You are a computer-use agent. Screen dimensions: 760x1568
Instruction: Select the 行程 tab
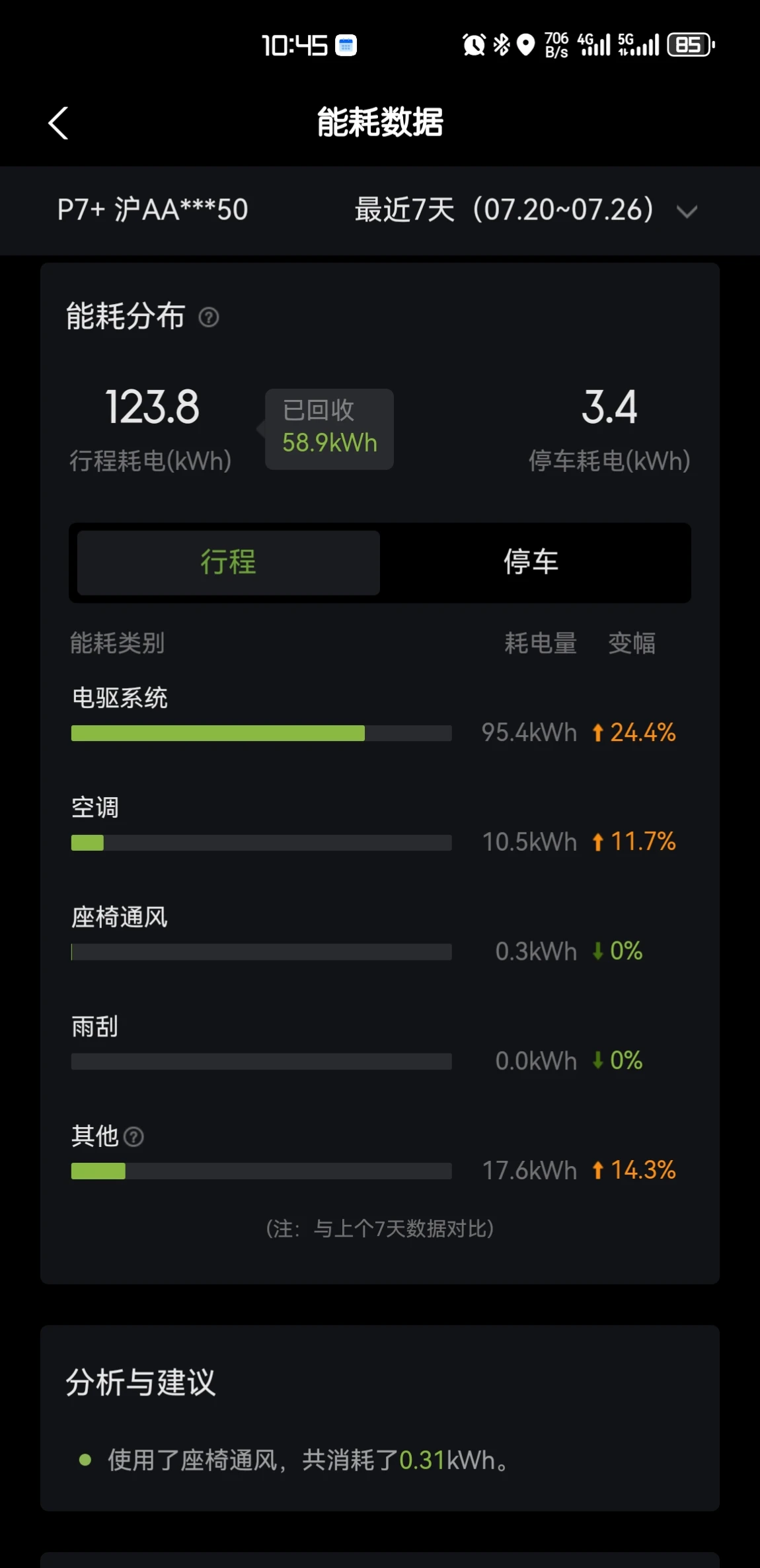[x=229, y=563]
